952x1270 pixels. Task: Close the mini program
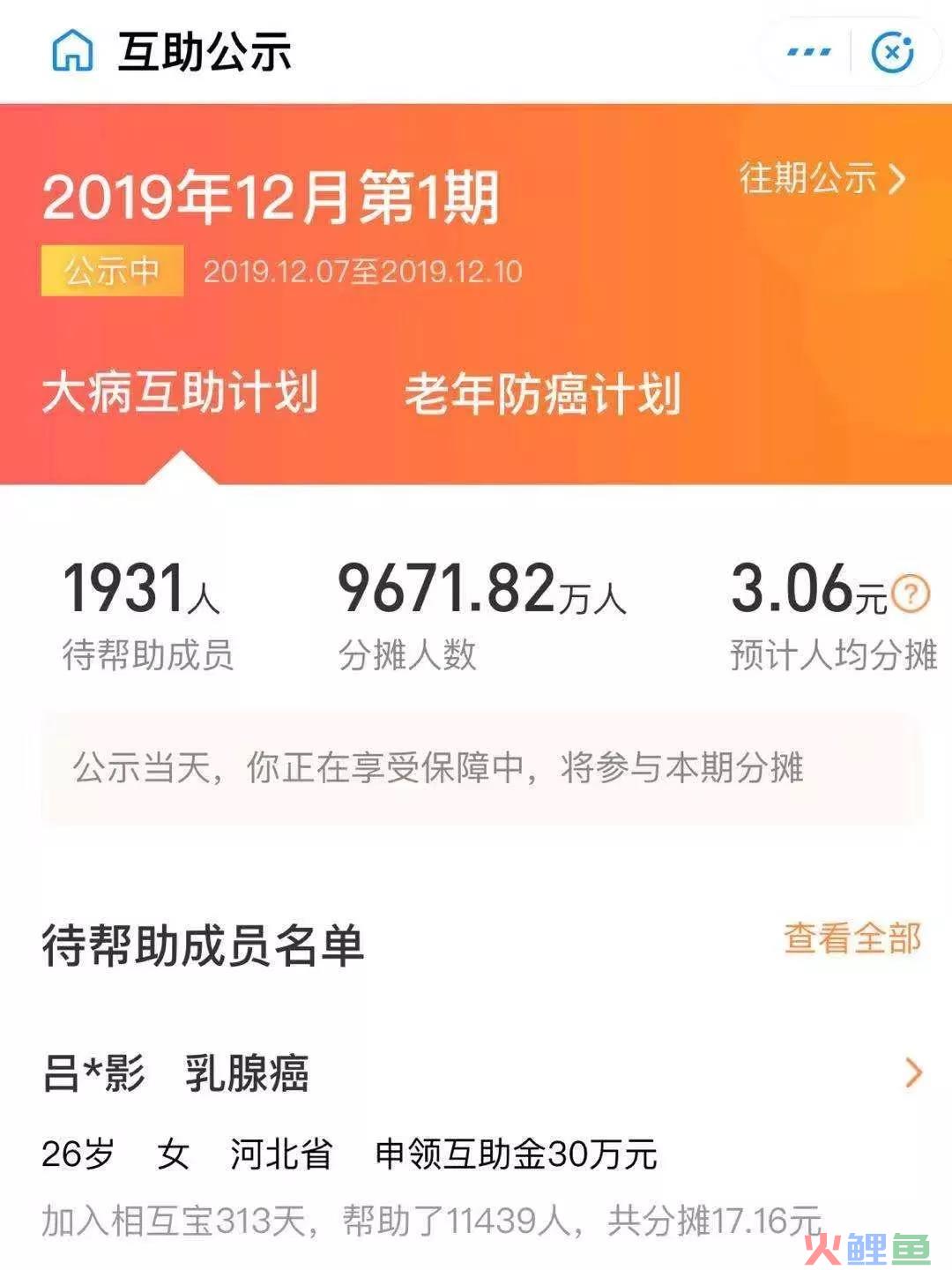coord(892,52)
